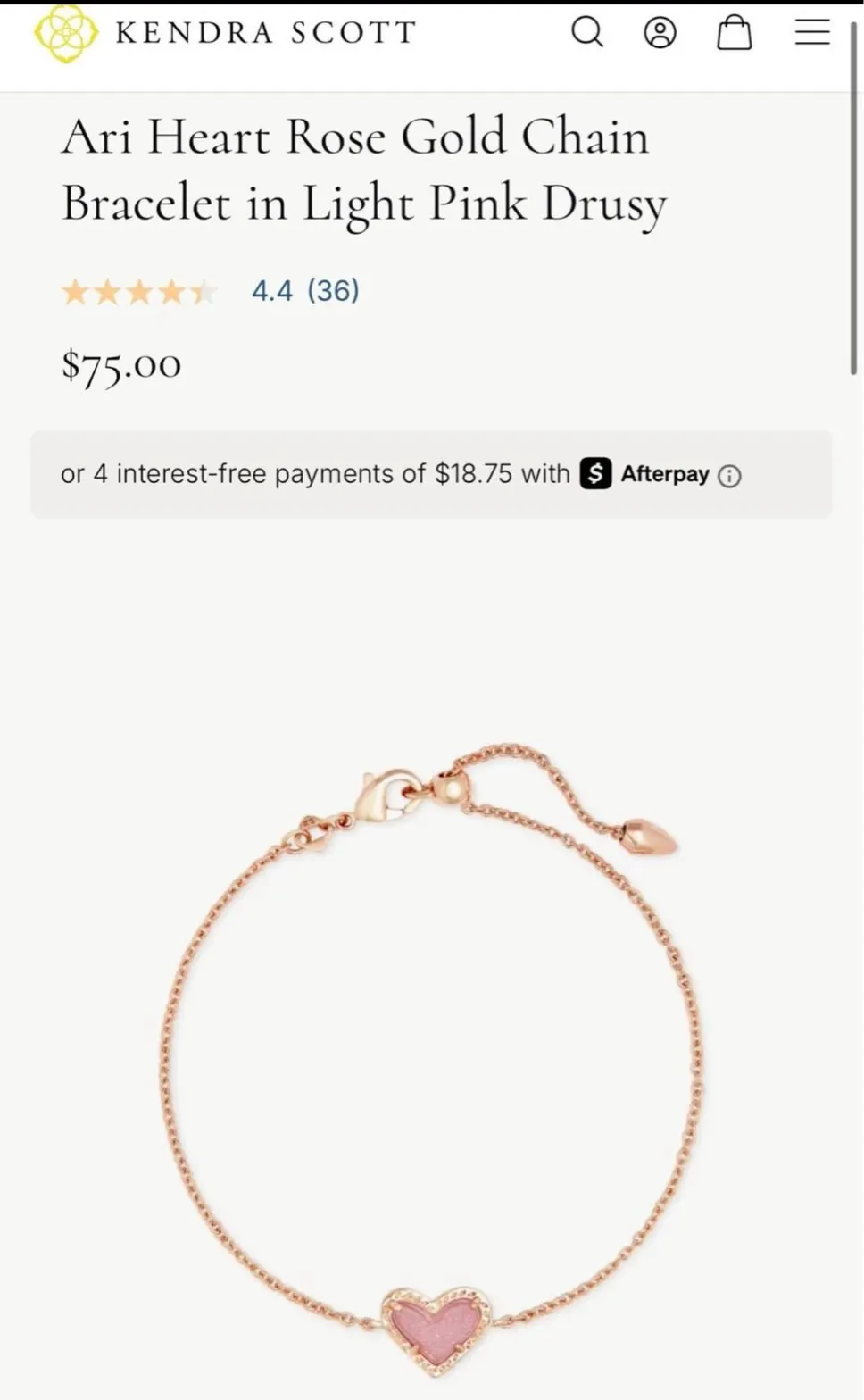Click the Afterpay dollar-sign icon
The height and width of the screenshot is (1400, 864).
(x=595, y=474)
